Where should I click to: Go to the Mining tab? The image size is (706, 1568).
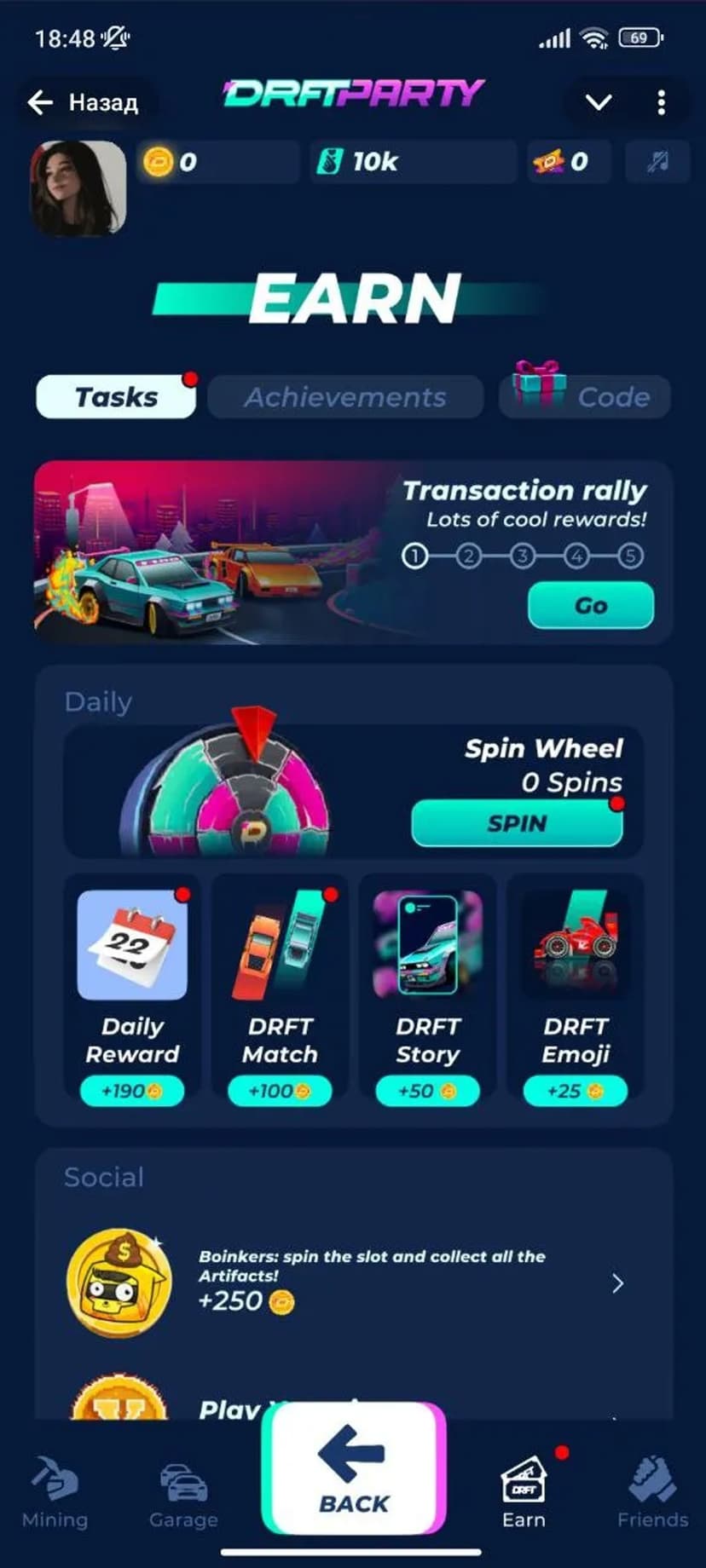[x=55, y=1493]
